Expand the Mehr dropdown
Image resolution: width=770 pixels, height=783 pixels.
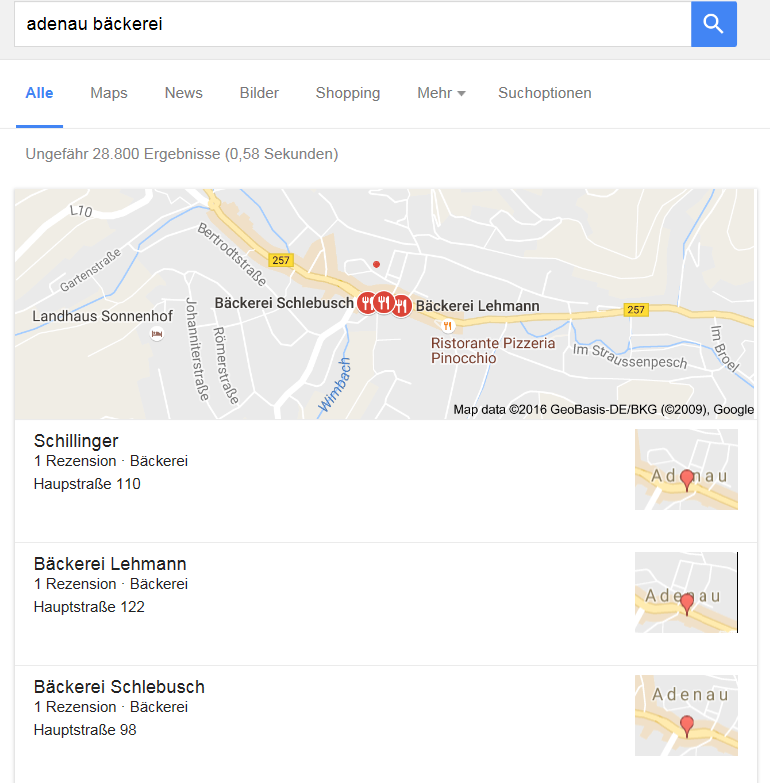(x=441, y=93)
